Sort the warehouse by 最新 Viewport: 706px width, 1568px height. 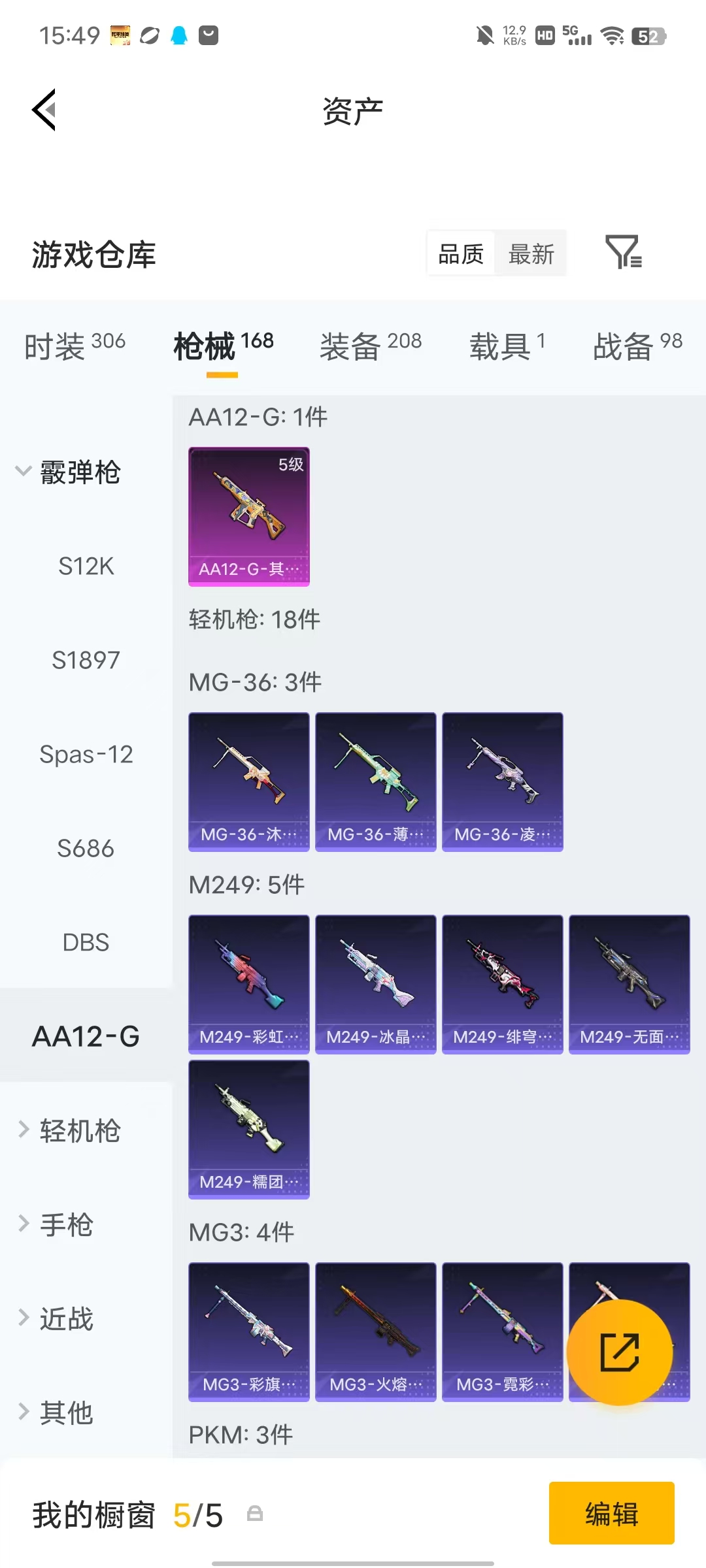tap(531, 253)
